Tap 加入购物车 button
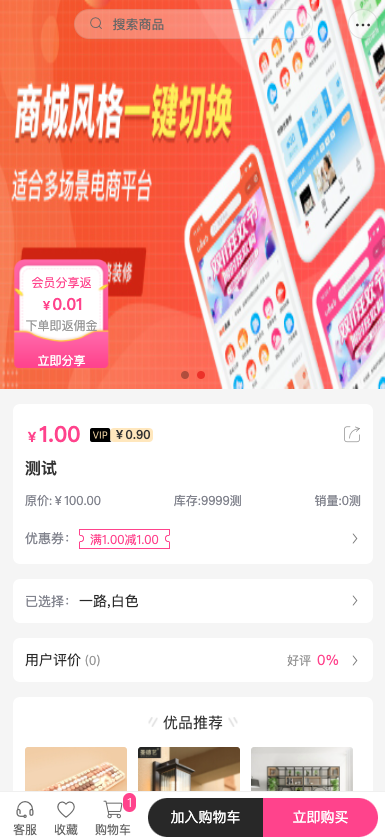The height and width of the screenshot is (839, 385). click(x=205, y=817)
